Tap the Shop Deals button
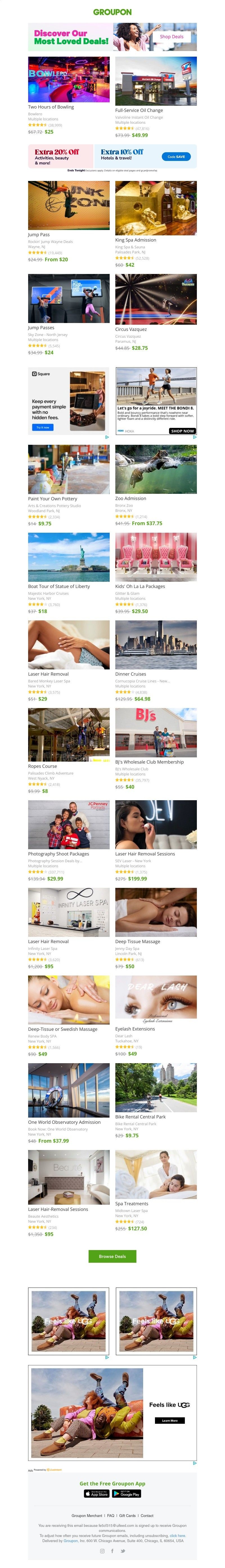 tap(172, 37)
